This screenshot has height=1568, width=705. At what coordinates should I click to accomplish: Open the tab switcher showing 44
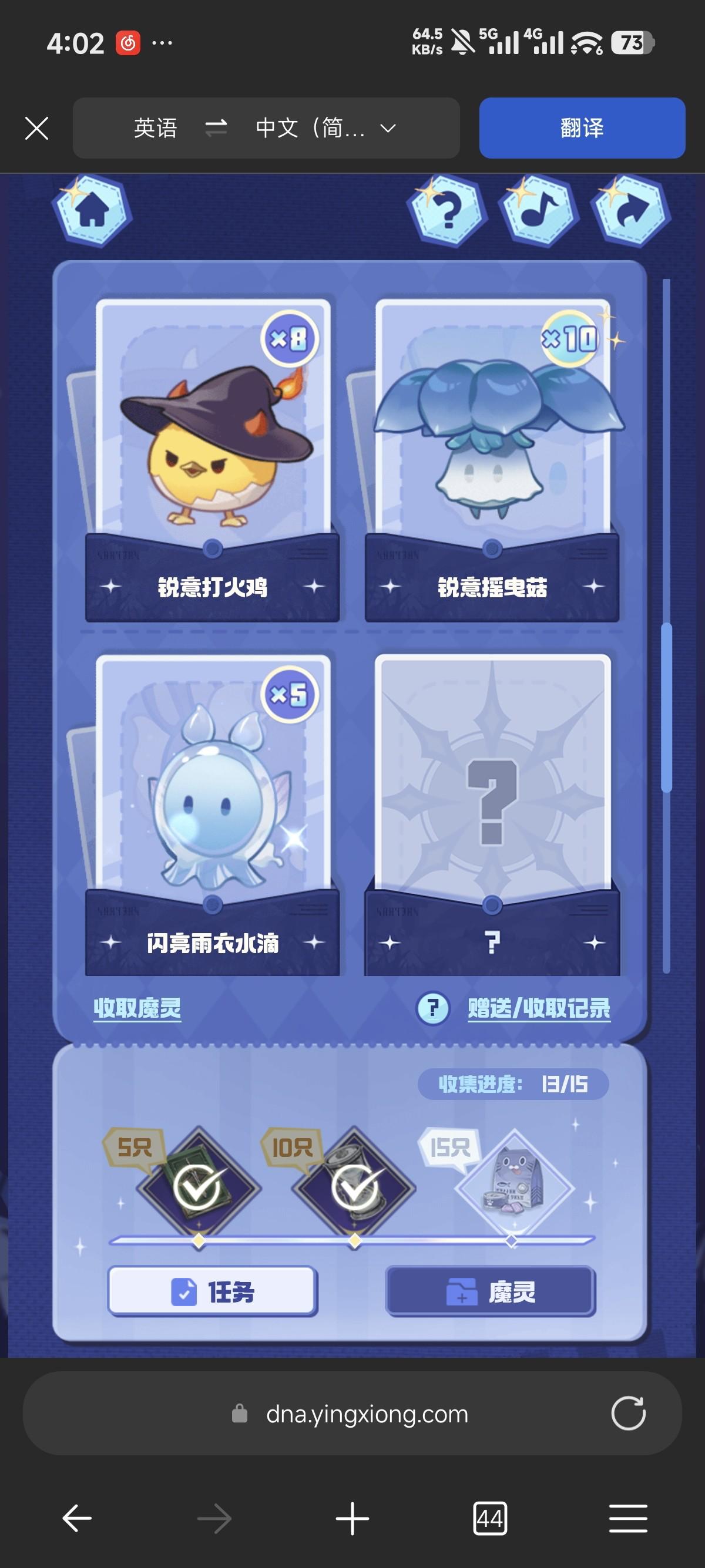click(490, 1518)
